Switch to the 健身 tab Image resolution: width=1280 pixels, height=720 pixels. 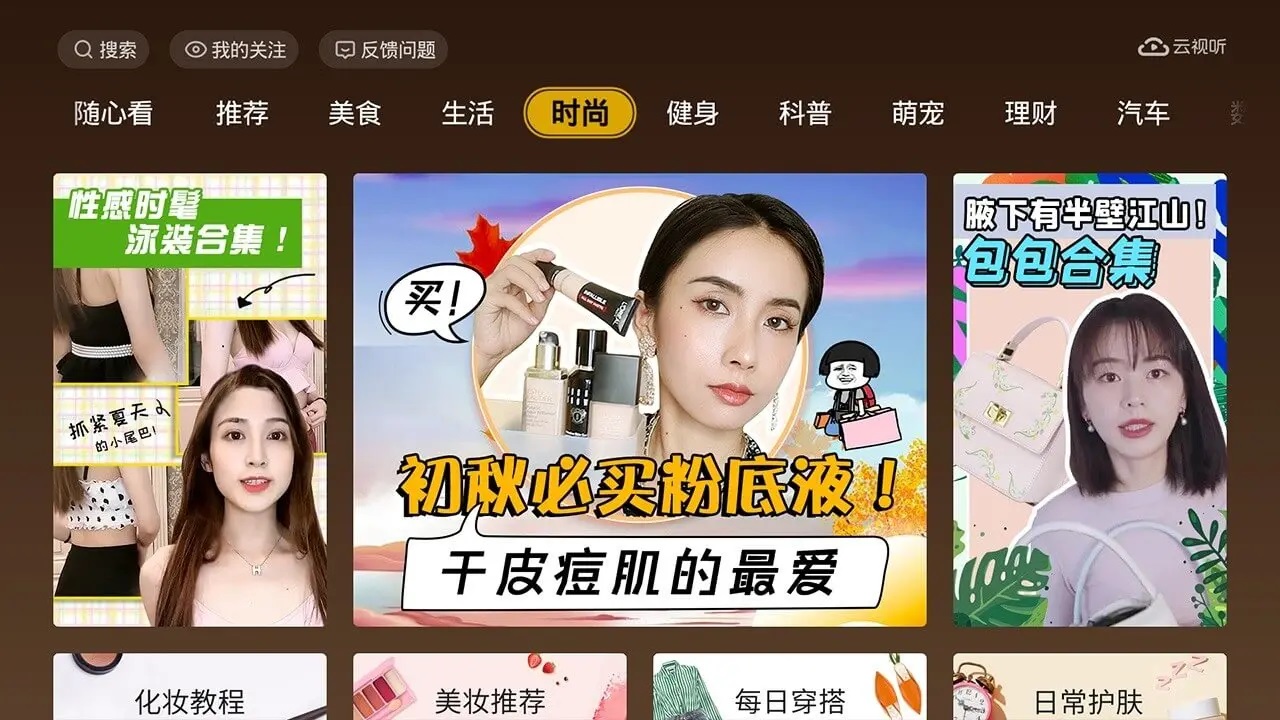(x=692, y=113)
